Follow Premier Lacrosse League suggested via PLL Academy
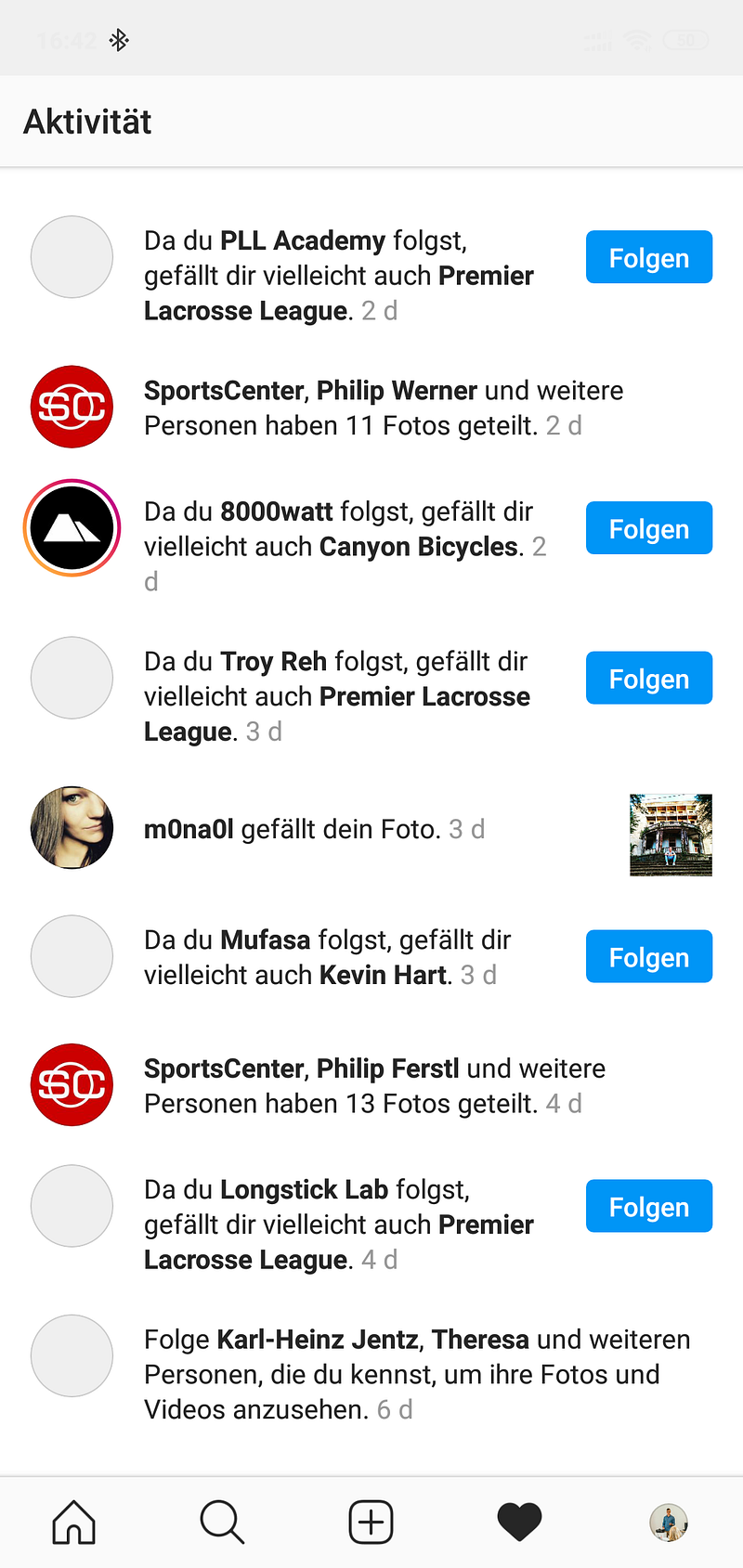The height and width of the screenshot is (1568, 743). pyautogui.click(x=648, y=257)
